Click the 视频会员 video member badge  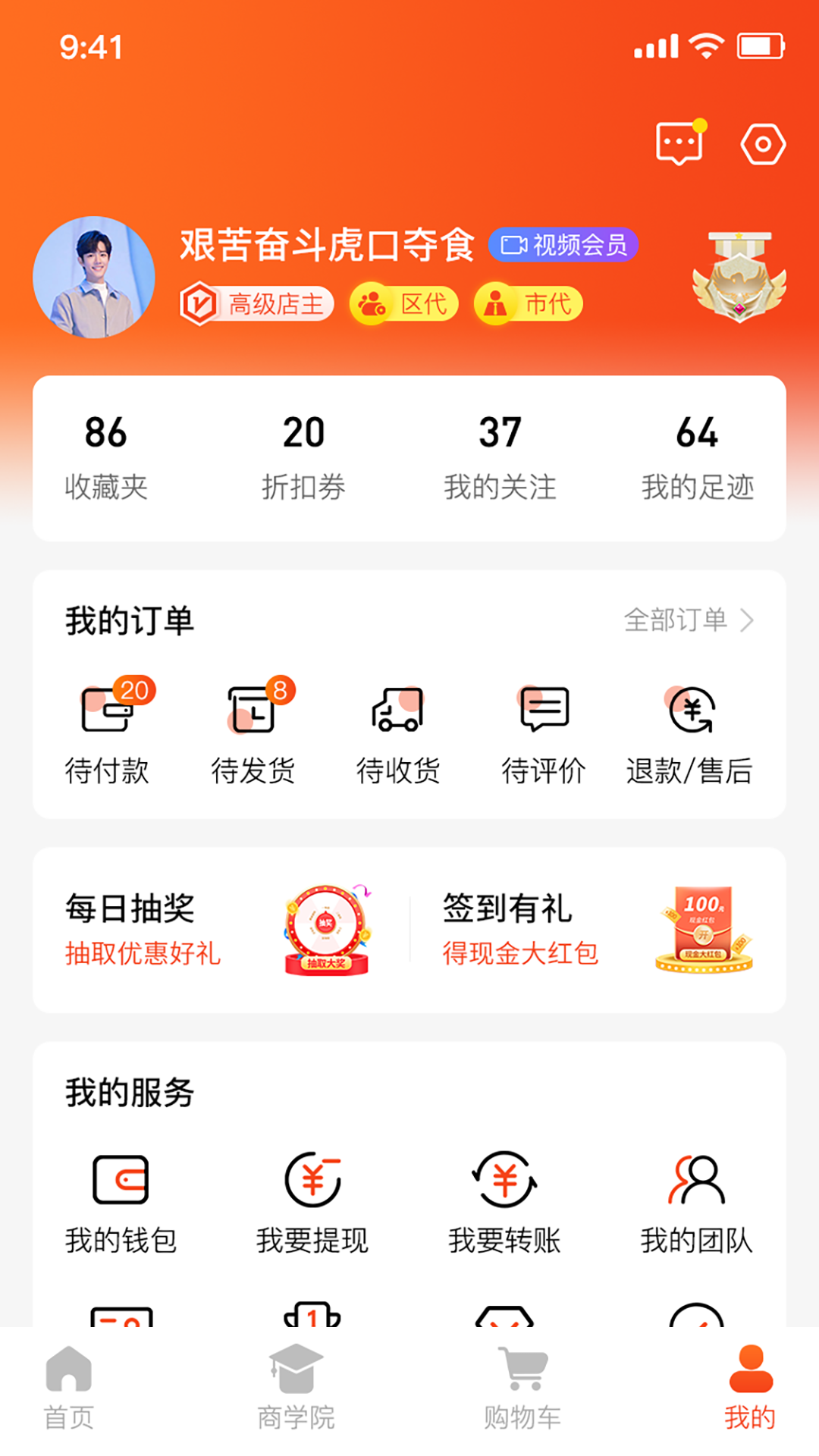[x=564, y=245]
